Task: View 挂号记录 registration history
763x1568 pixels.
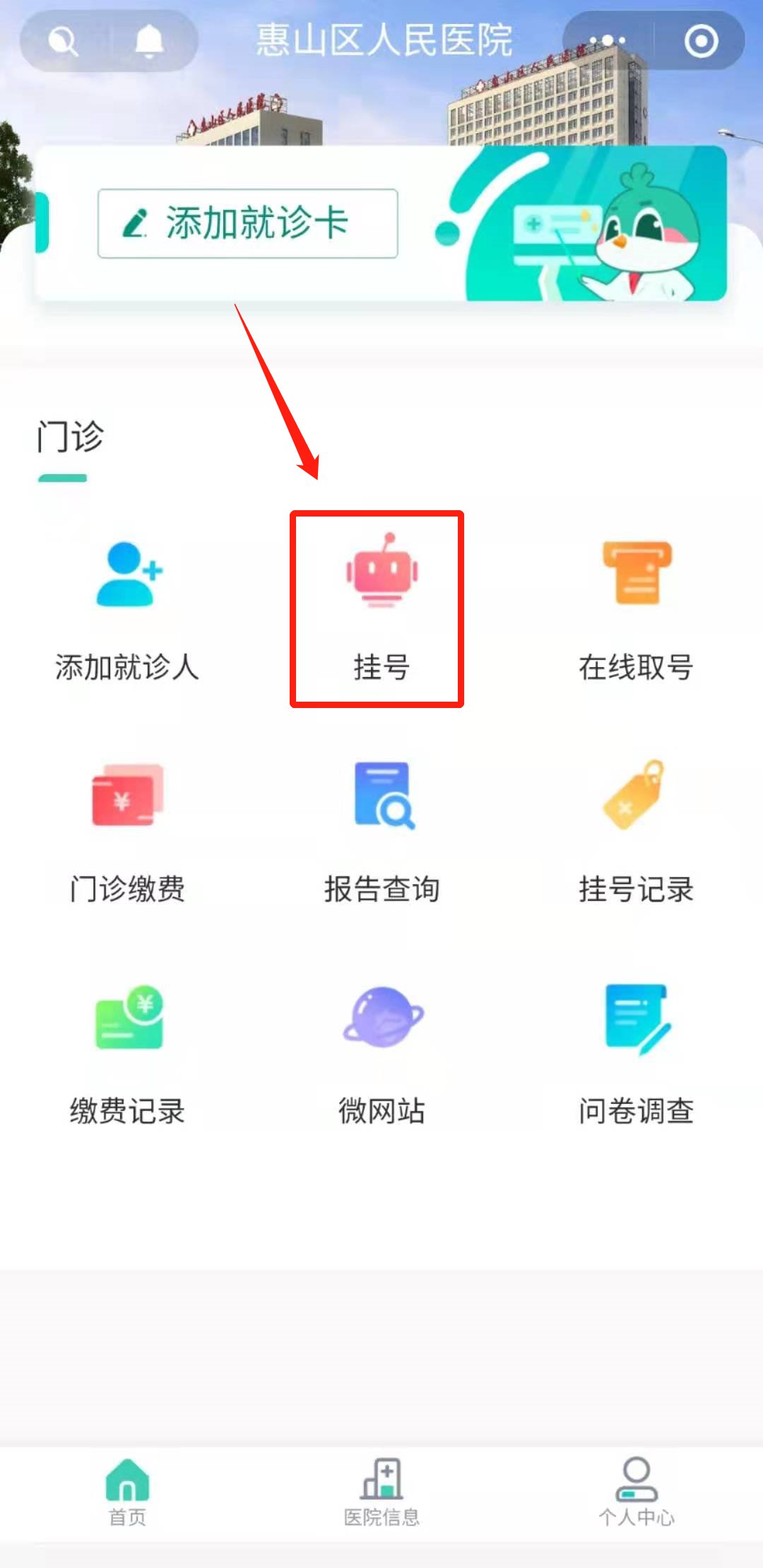Action: point(636,830)
